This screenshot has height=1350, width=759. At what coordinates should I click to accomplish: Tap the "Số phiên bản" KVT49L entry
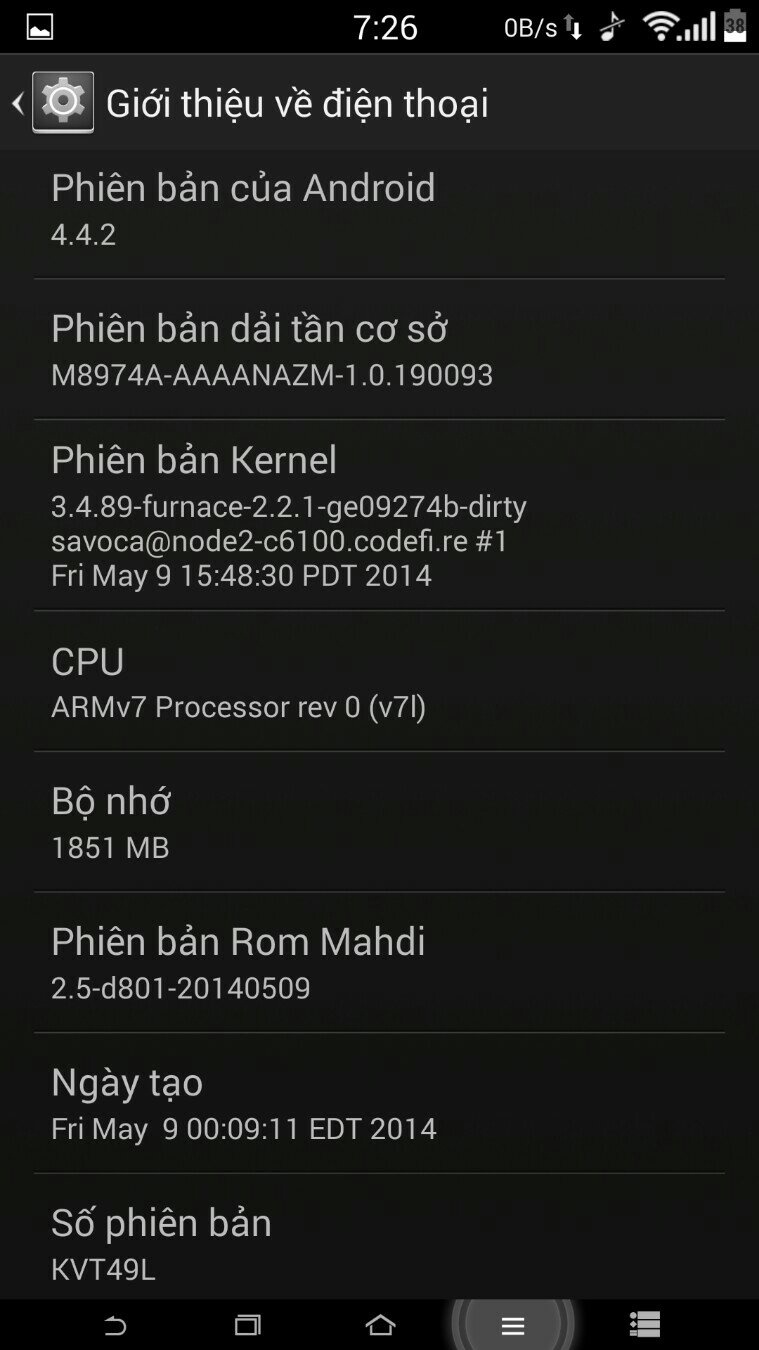click(379, 1242)
